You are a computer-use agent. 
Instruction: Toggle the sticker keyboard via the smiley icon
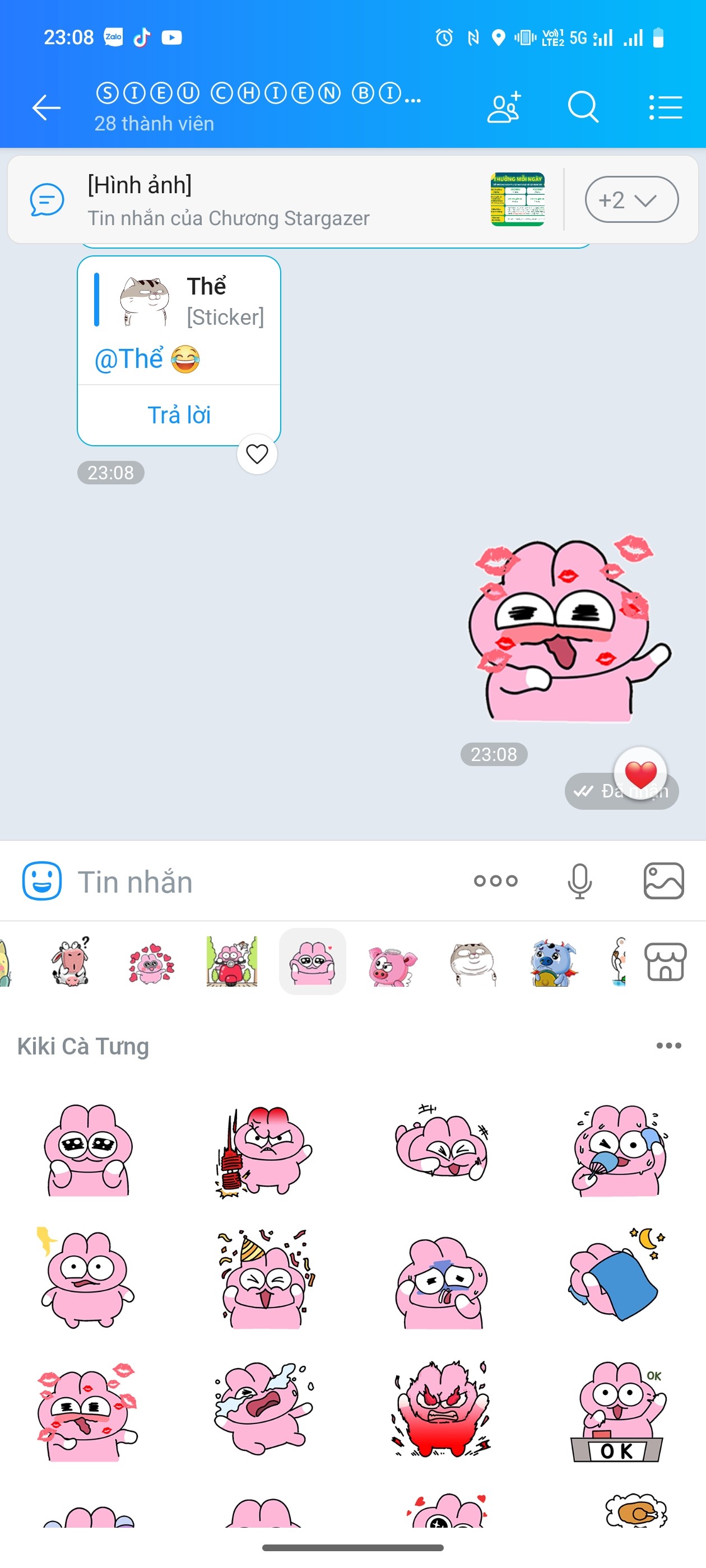pyautogui.click(x=42, y=881)
